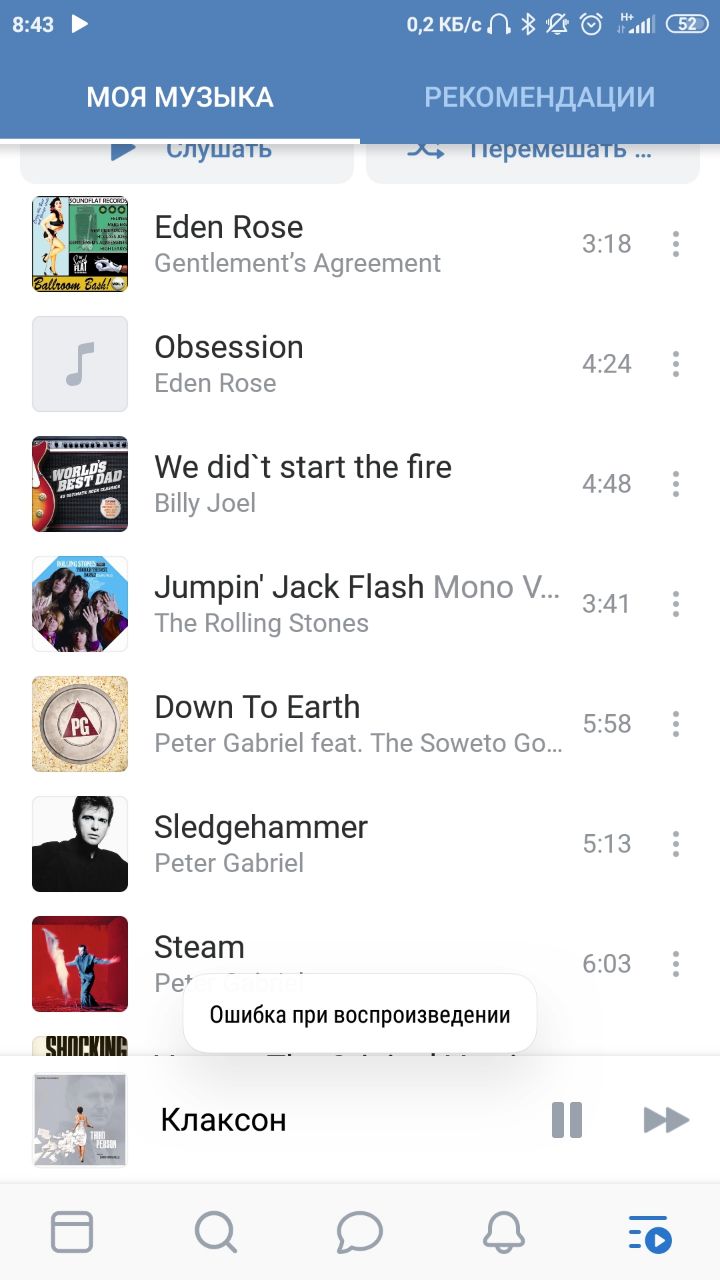720x1280 pixels.
Task: Open the music menu tab in bottom bar
Action: tap(649, 1232)
